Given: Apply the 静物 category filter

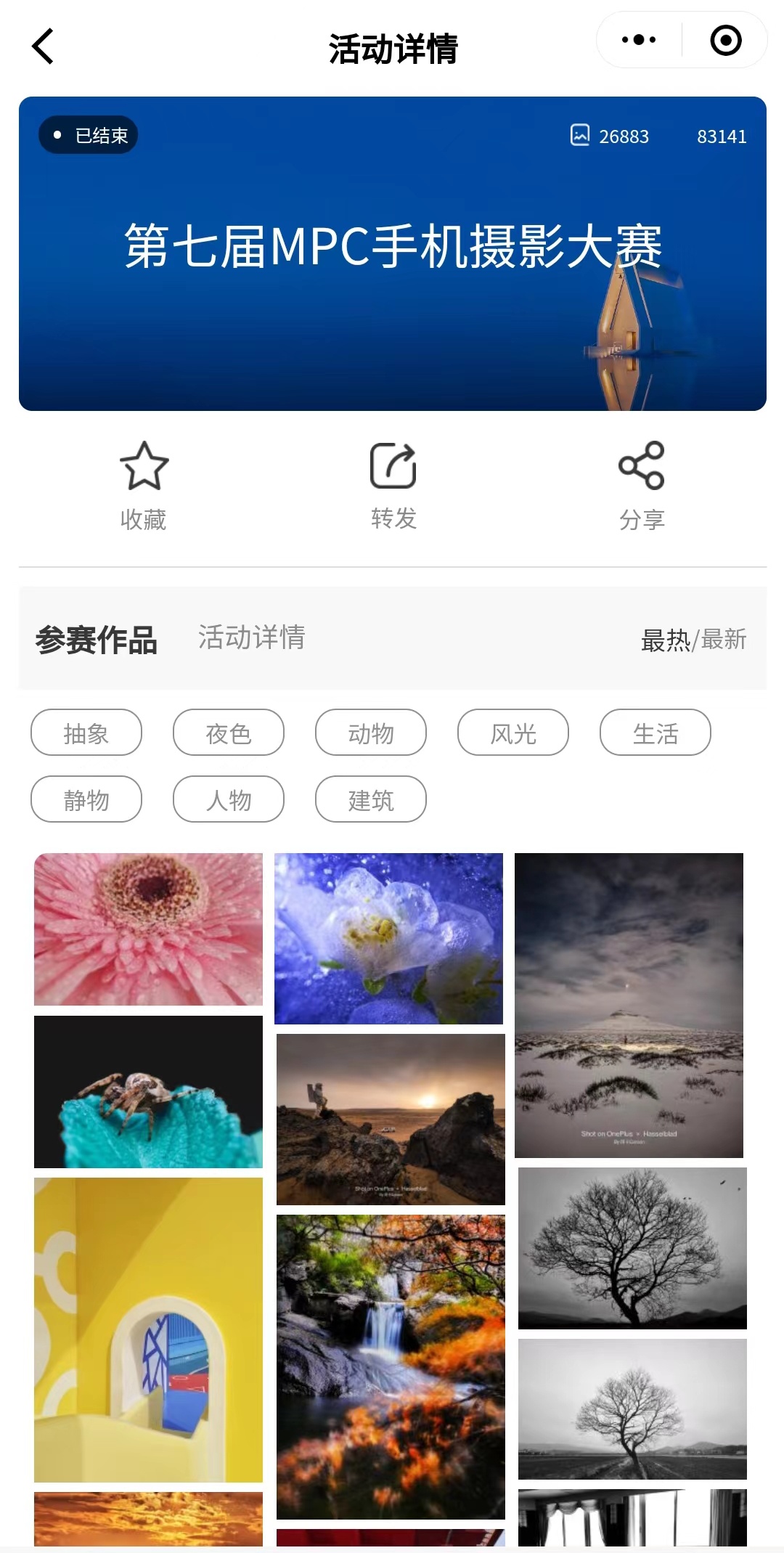Looking at the screenshot, I should click(x=86, y=799).
